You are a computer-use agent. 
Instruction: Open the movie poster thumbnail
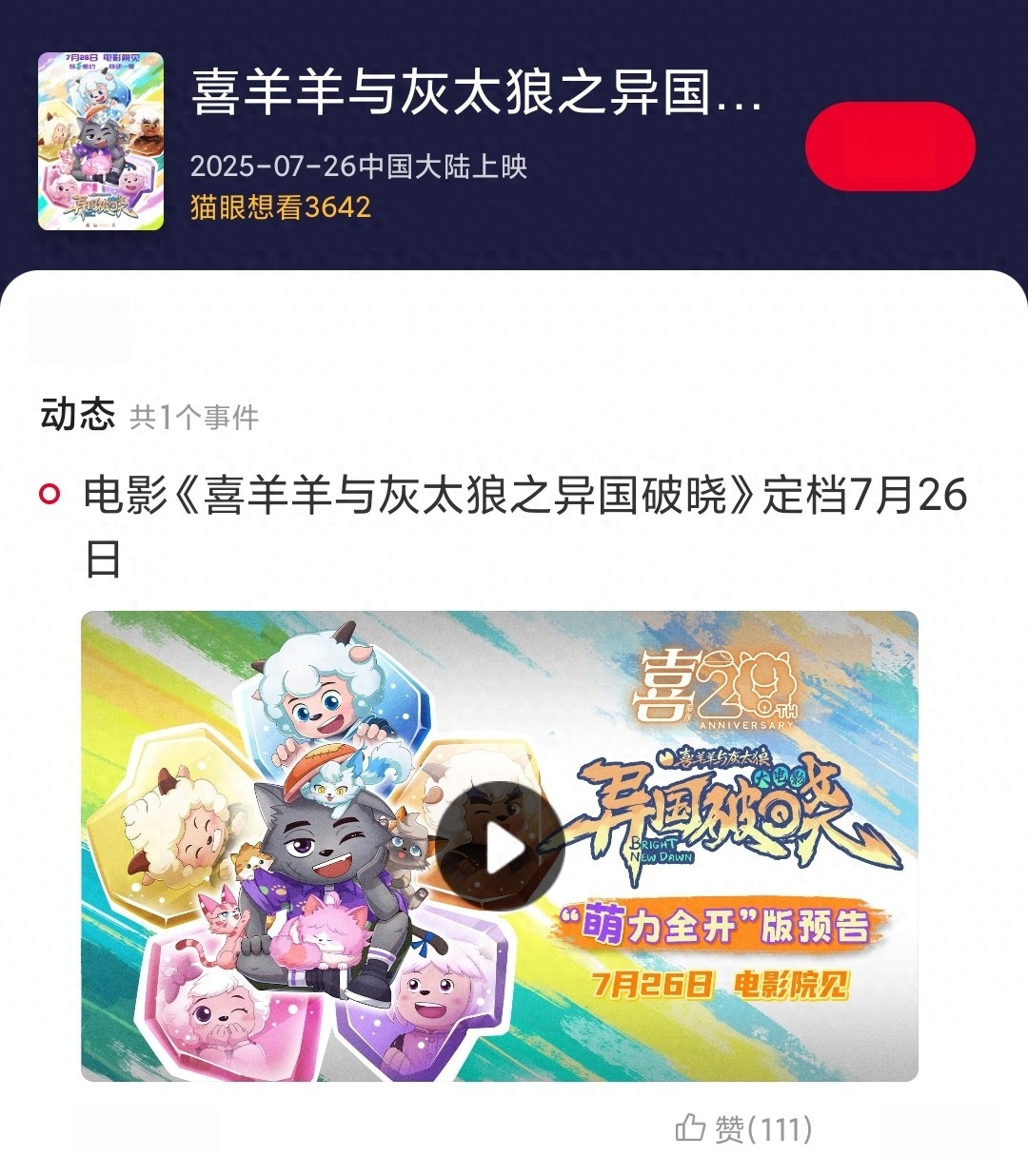tap(101, 142)
